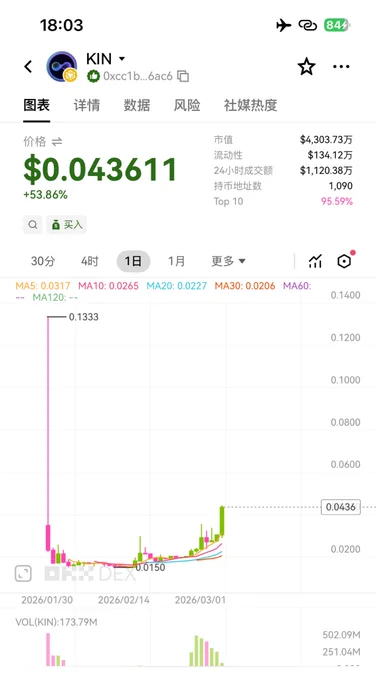Go back using the top-left arrow
376x680 pixels.
click(x=28, y=67)
